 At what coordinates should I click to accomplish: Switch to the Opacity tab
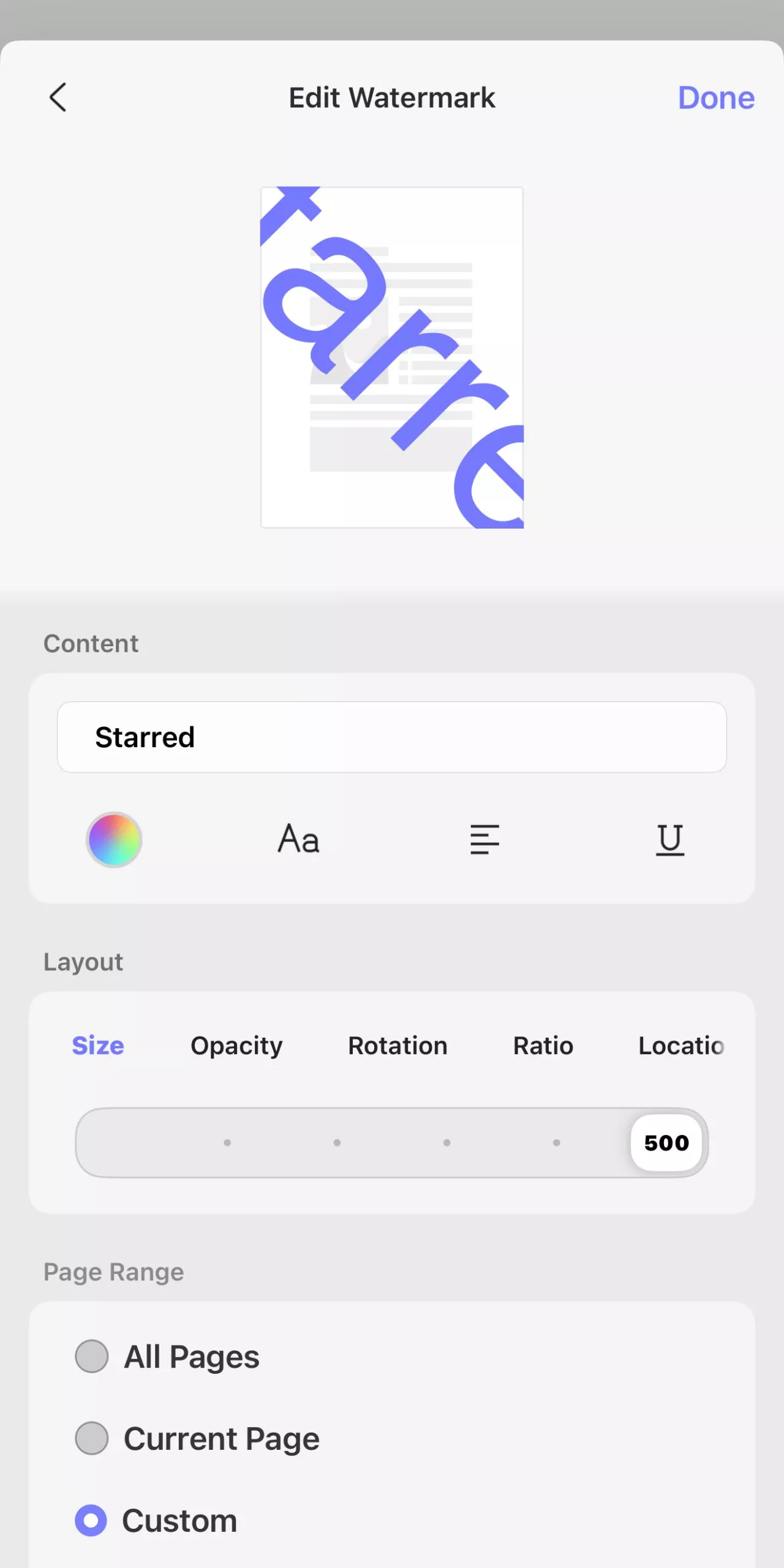point(236,1046)
